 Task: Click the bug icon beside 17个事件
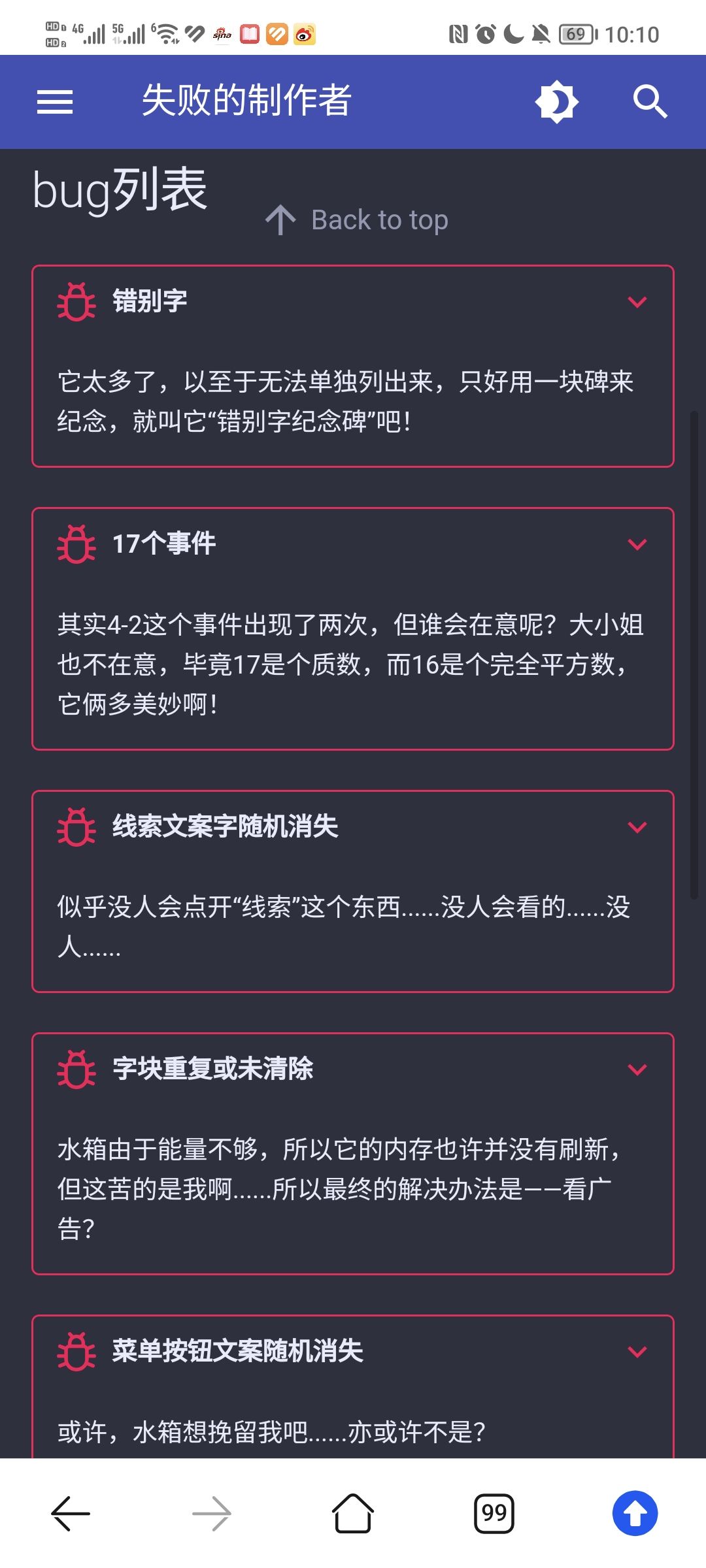coord(76,544)
